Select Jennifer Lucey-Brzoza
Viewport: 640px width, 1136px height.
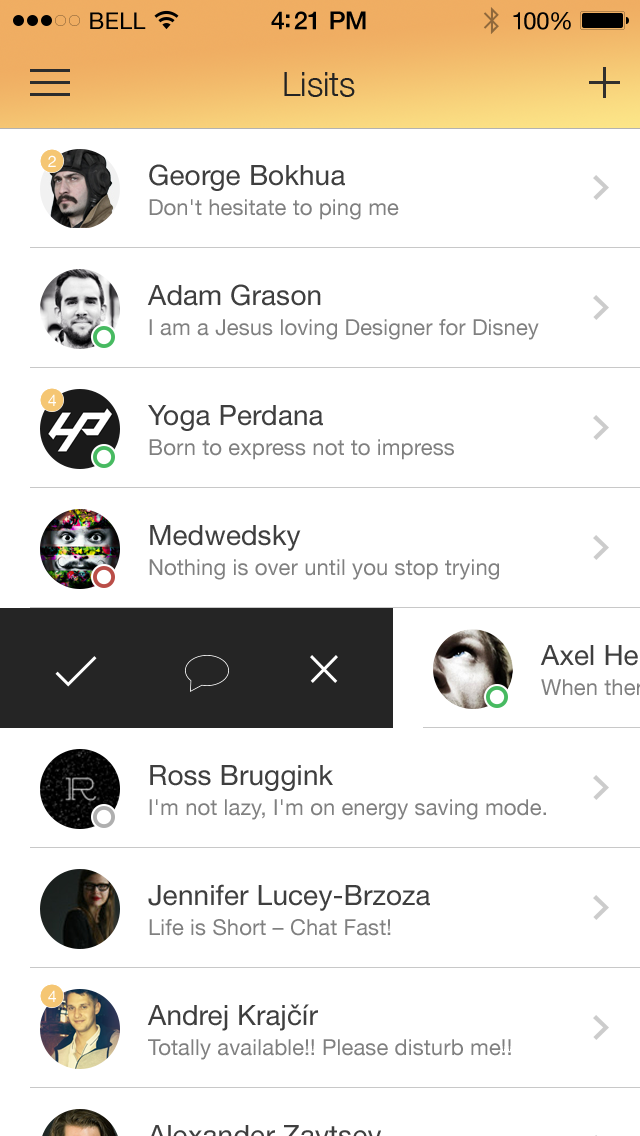point(330,909)
